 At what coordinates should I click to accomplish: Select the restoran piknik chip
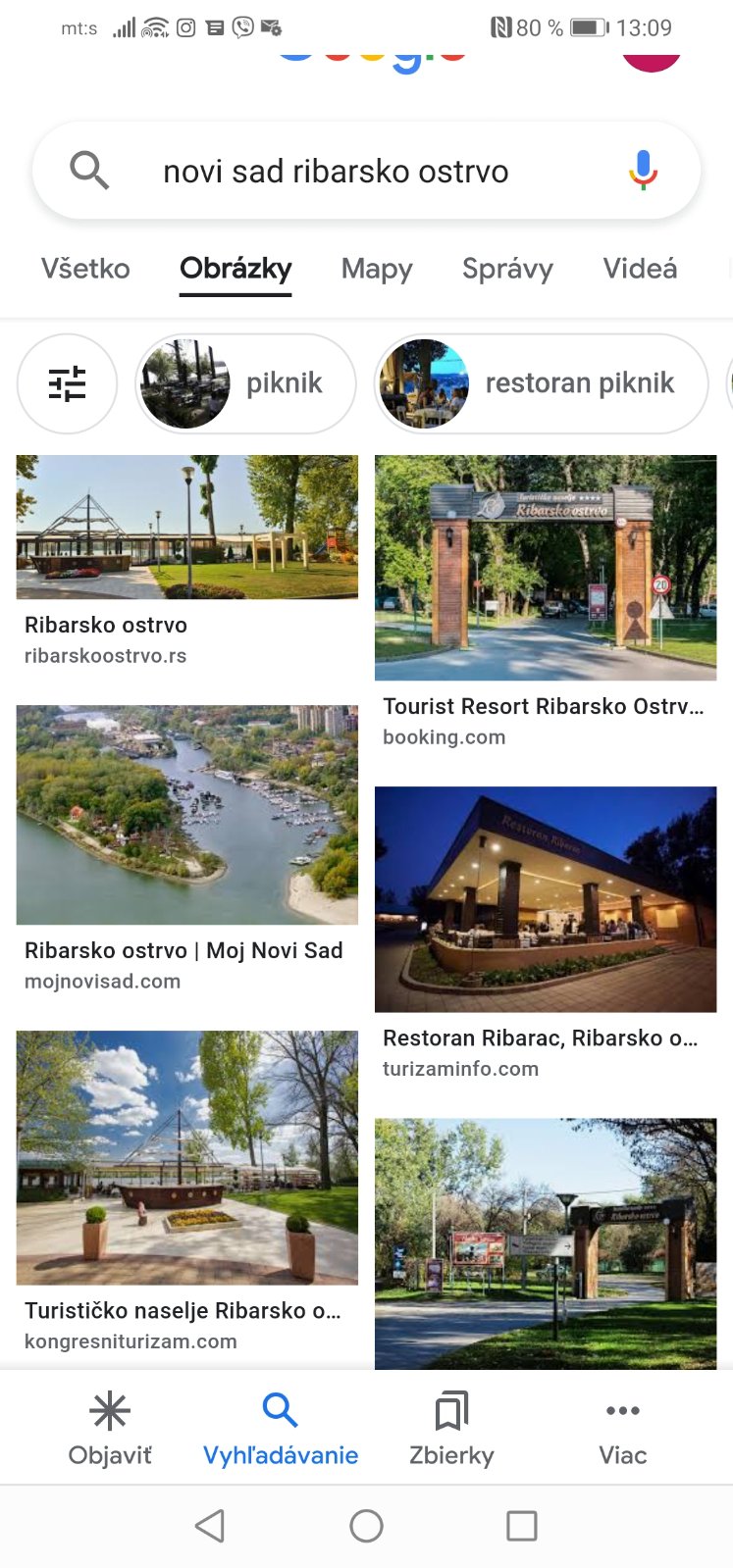(541, 383)
